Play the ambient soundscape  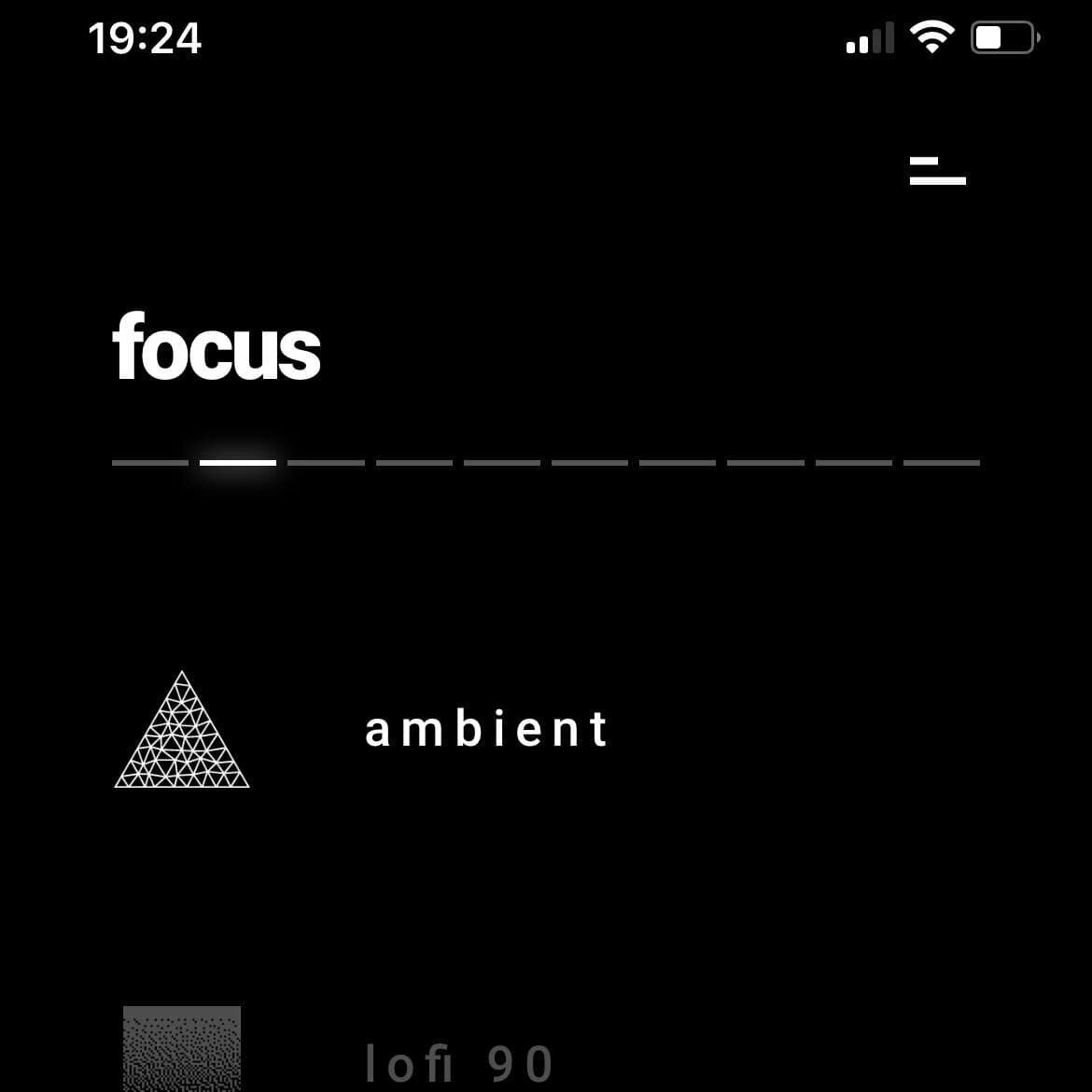pos(485,729)
